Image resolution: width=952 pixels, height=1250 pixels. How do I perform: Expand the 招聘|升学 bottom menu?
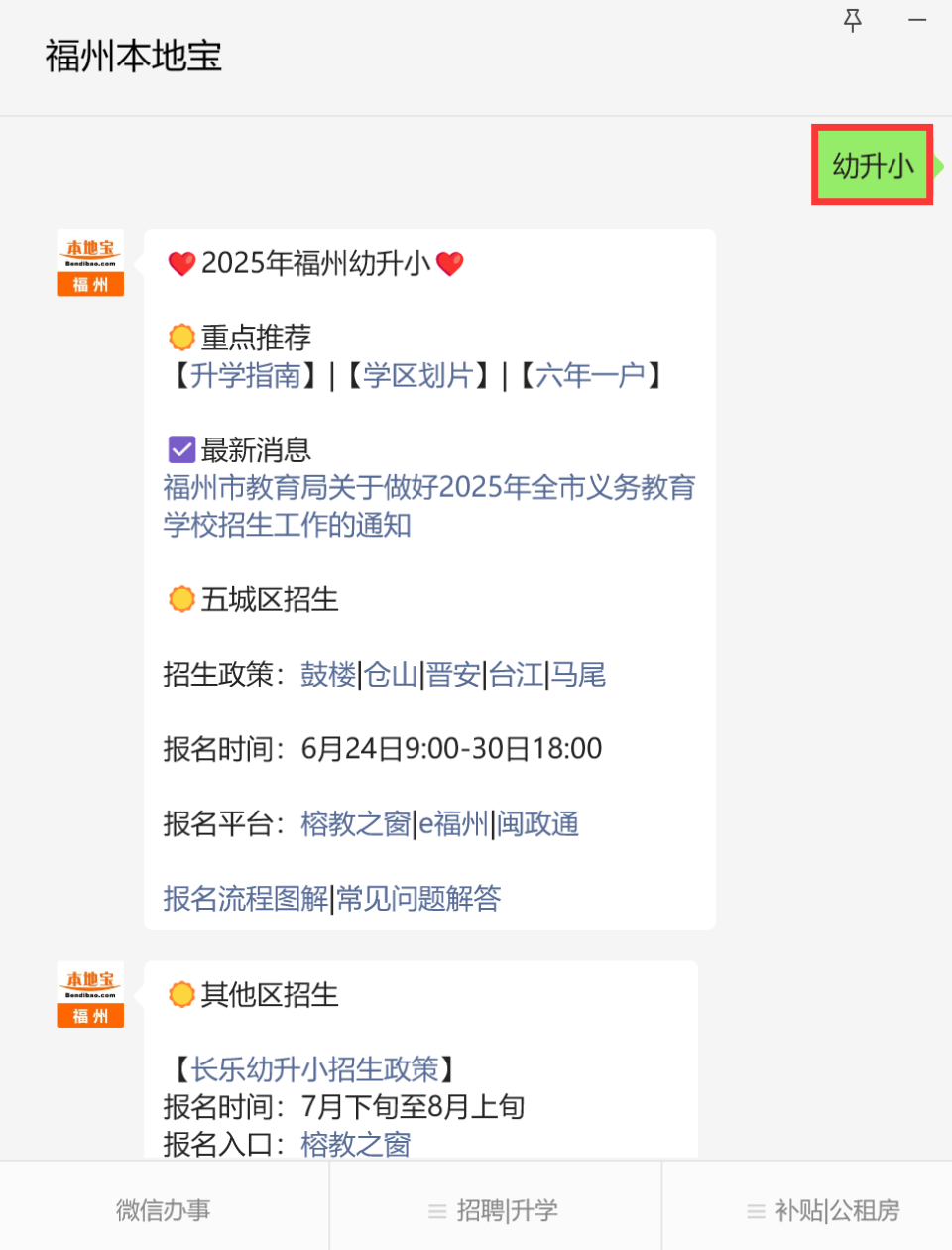494,1210
